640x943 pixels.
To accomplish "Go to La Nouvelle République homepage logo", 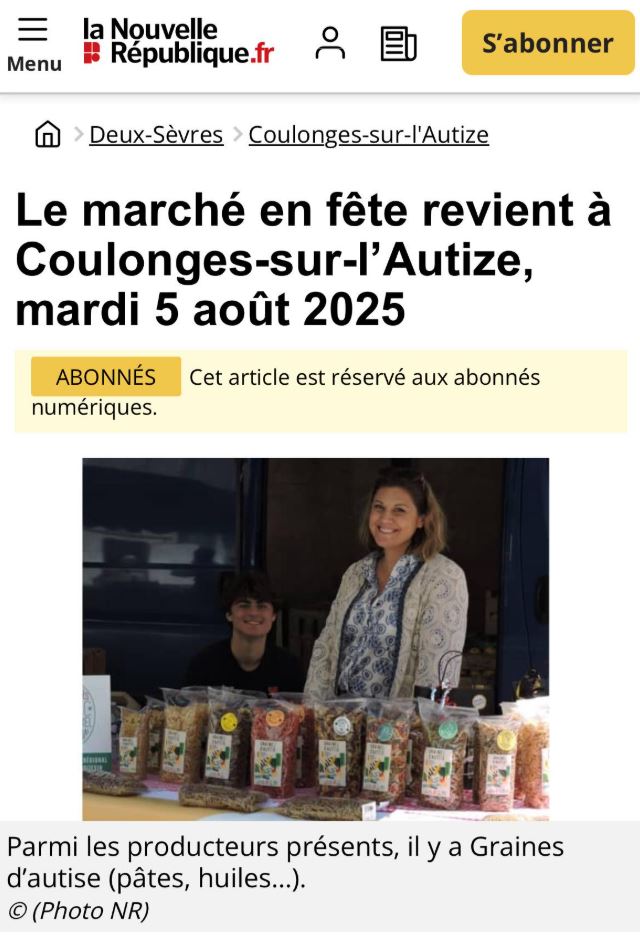I will pos(177,42).
